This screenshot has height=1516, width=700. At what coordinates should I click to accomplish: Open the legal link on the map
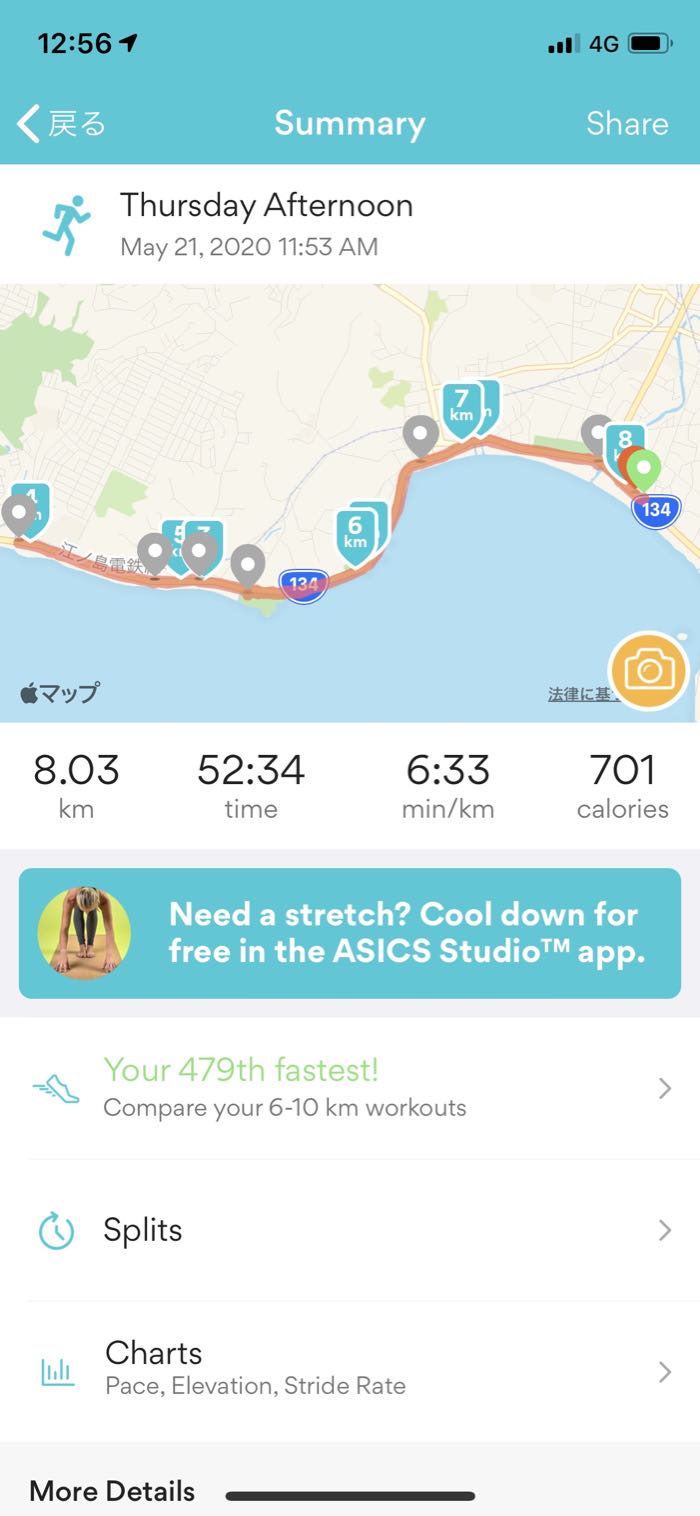coord(580,694)
